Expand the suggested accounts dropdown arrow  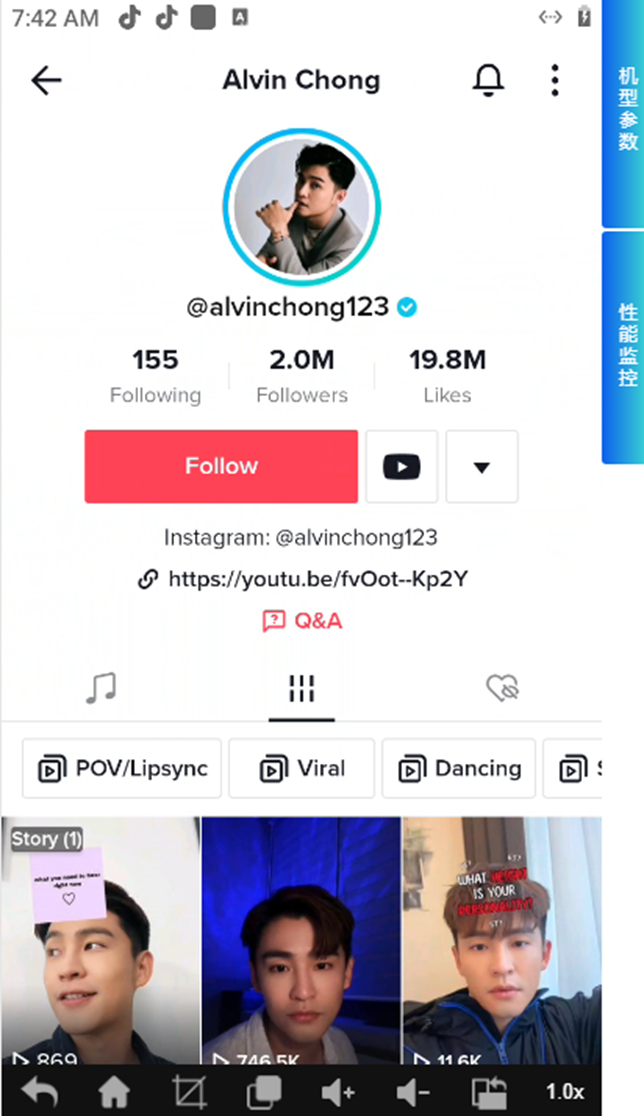(x=481, y=466)
